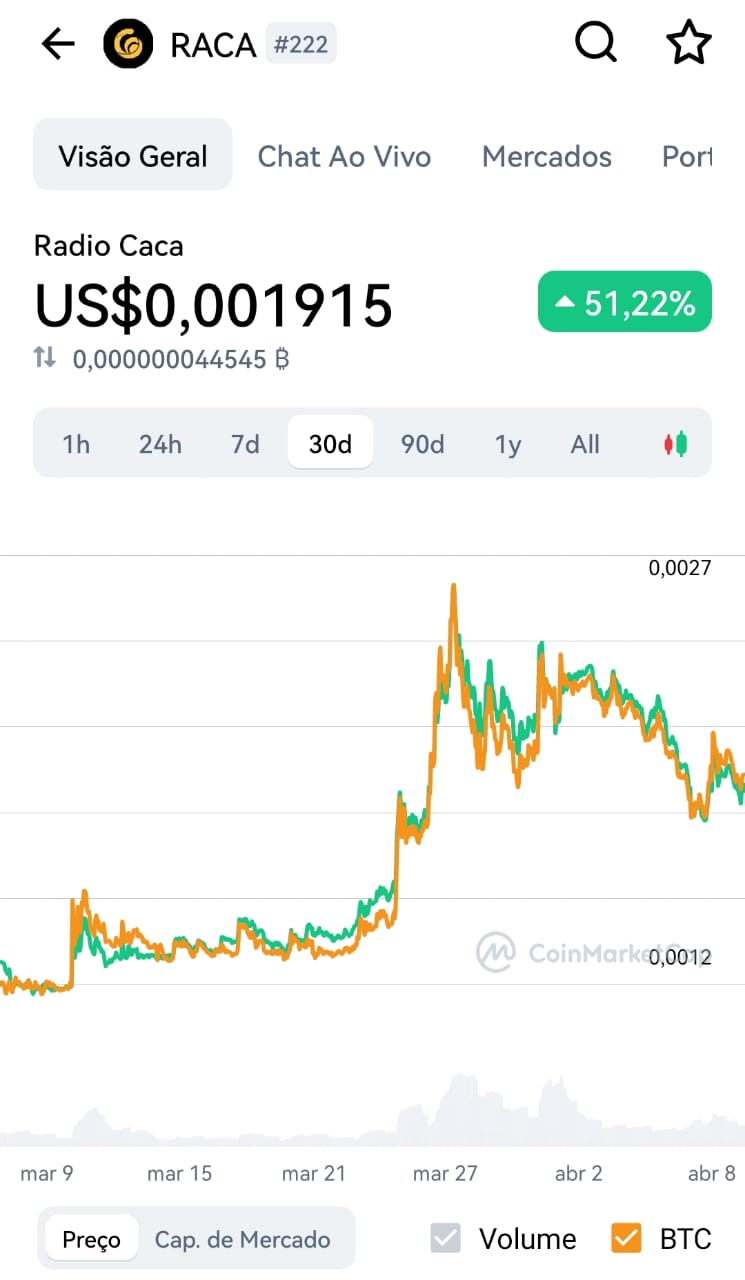Select the Cap. de Mercado option
The image size is (745, 1280).
pyautogui.click(x=242, y=1240)
